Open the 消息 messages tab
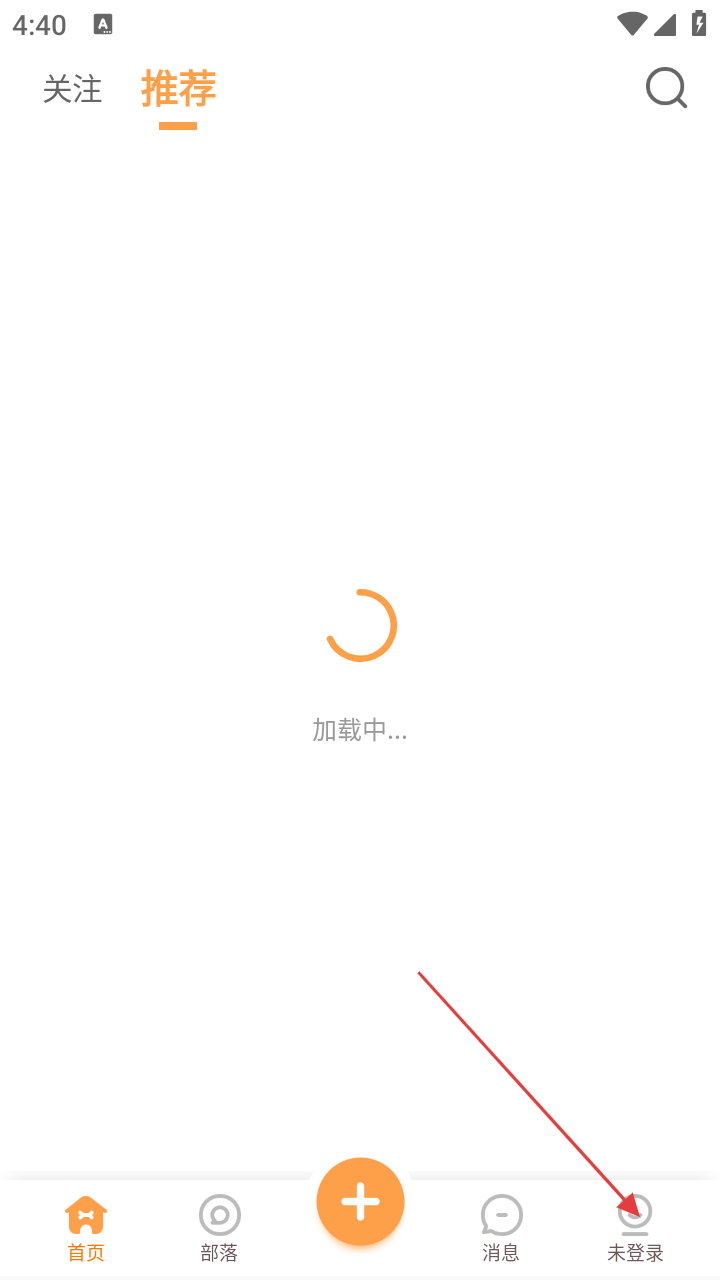Viewport: 720px width, 1280px height. [x=501, y=1228]
